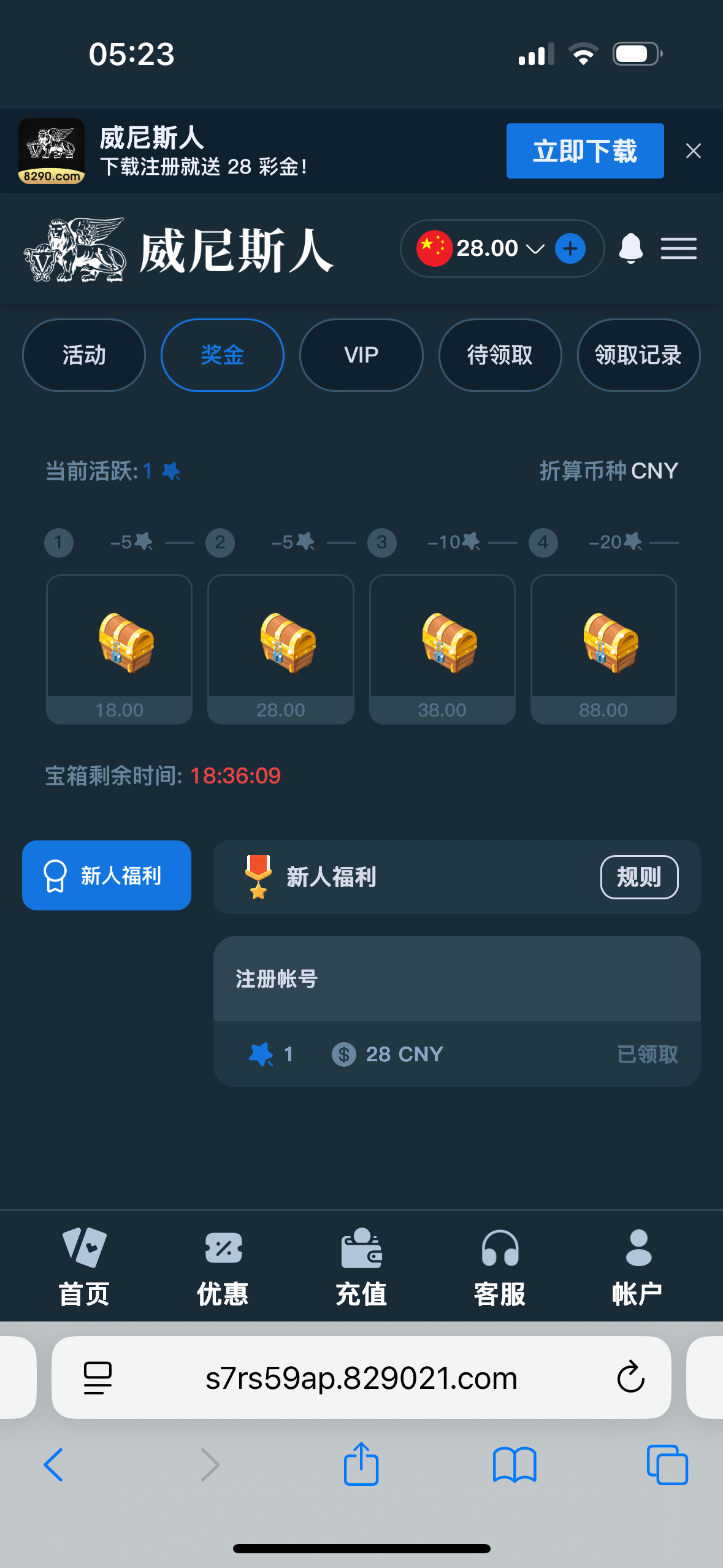Open the 充值 deposit tab
The height and width of the screenshot is (1568, 723).
[x=361, y=1267]
